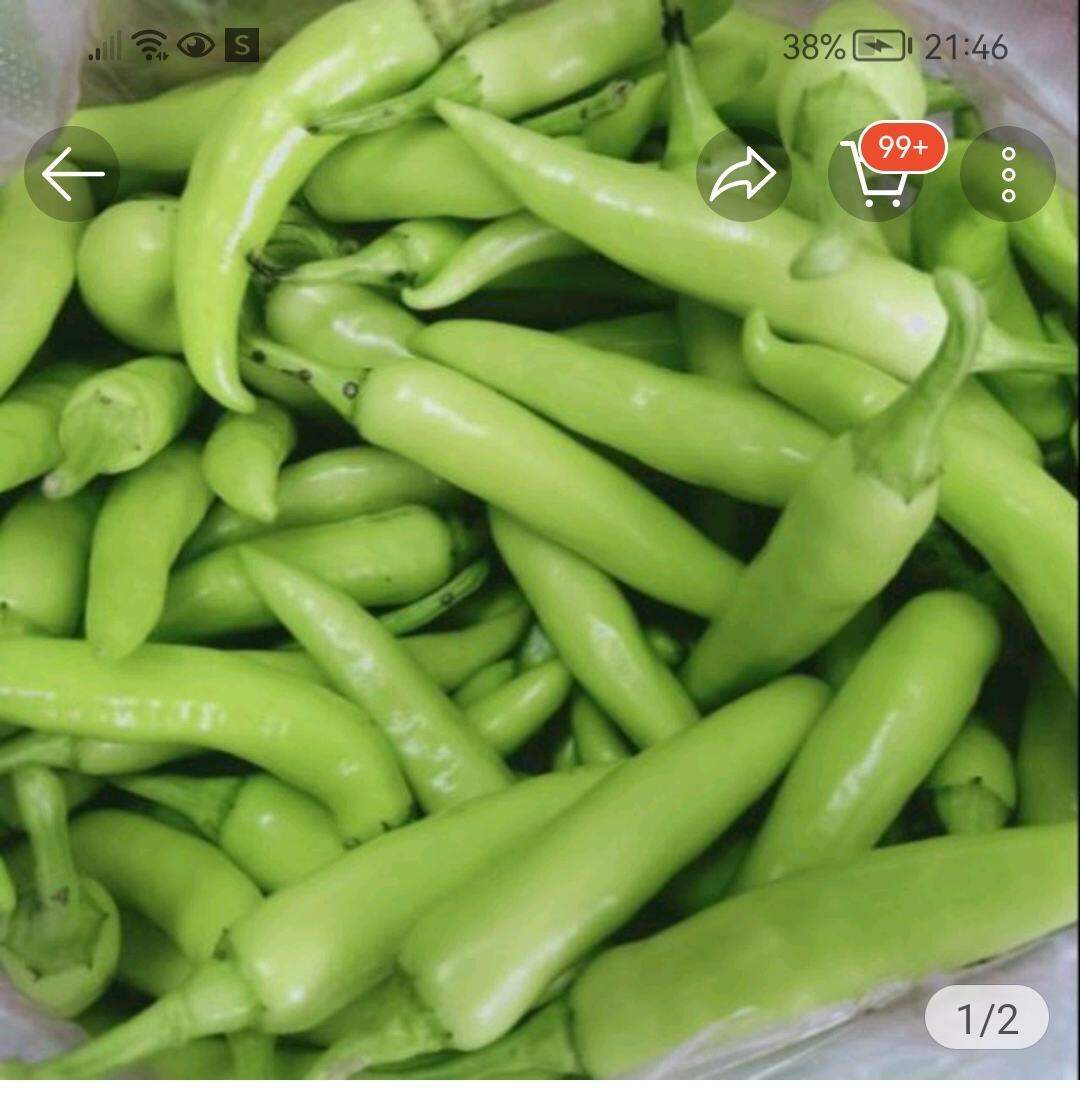The width and height of the screenshot is (1080, 1114).
Task: Tap the eye comfort icon in status bar
Action: 195,44
